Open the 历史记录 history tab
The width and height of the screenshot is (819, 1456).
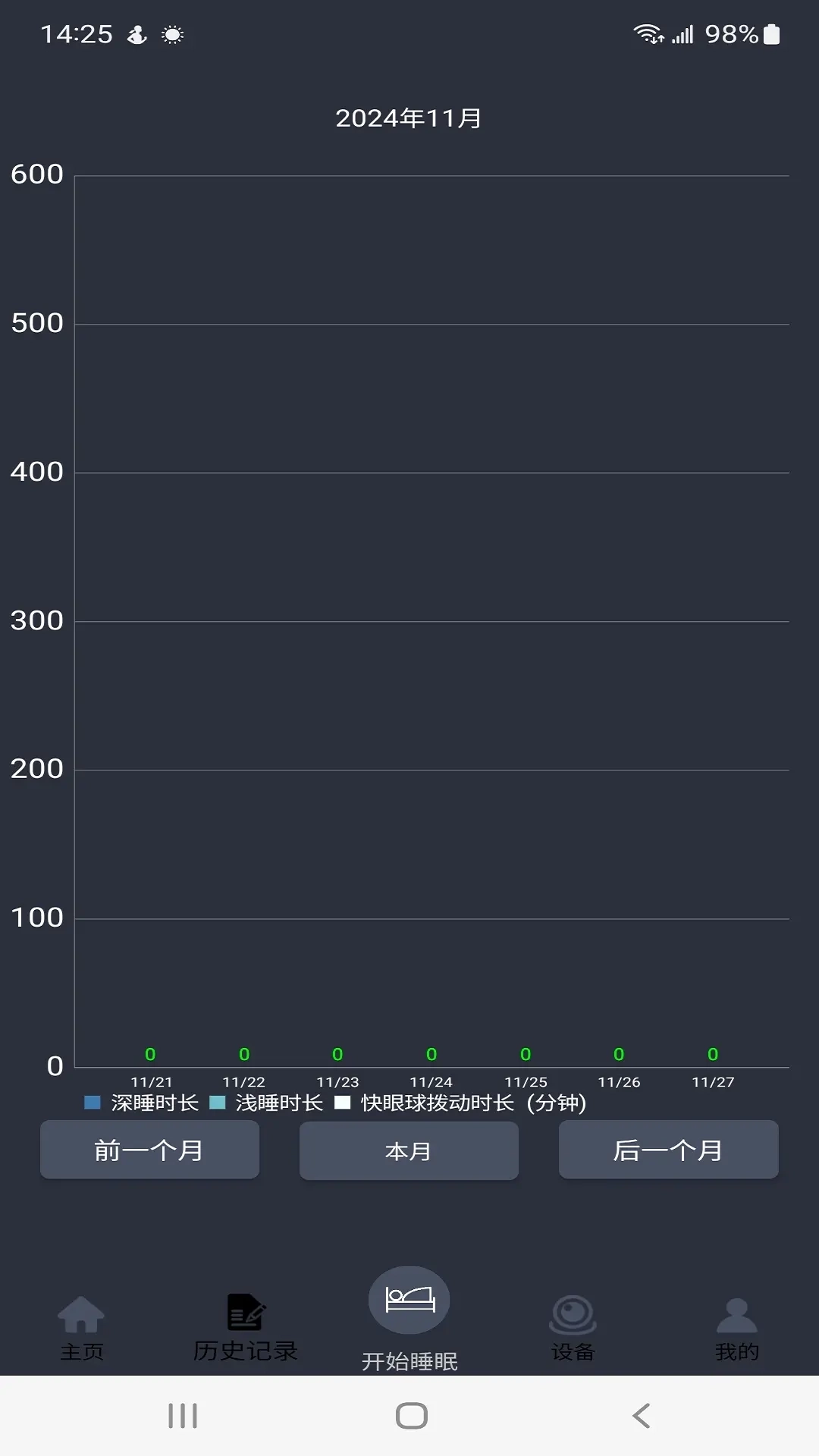(x=245, y=1327)
